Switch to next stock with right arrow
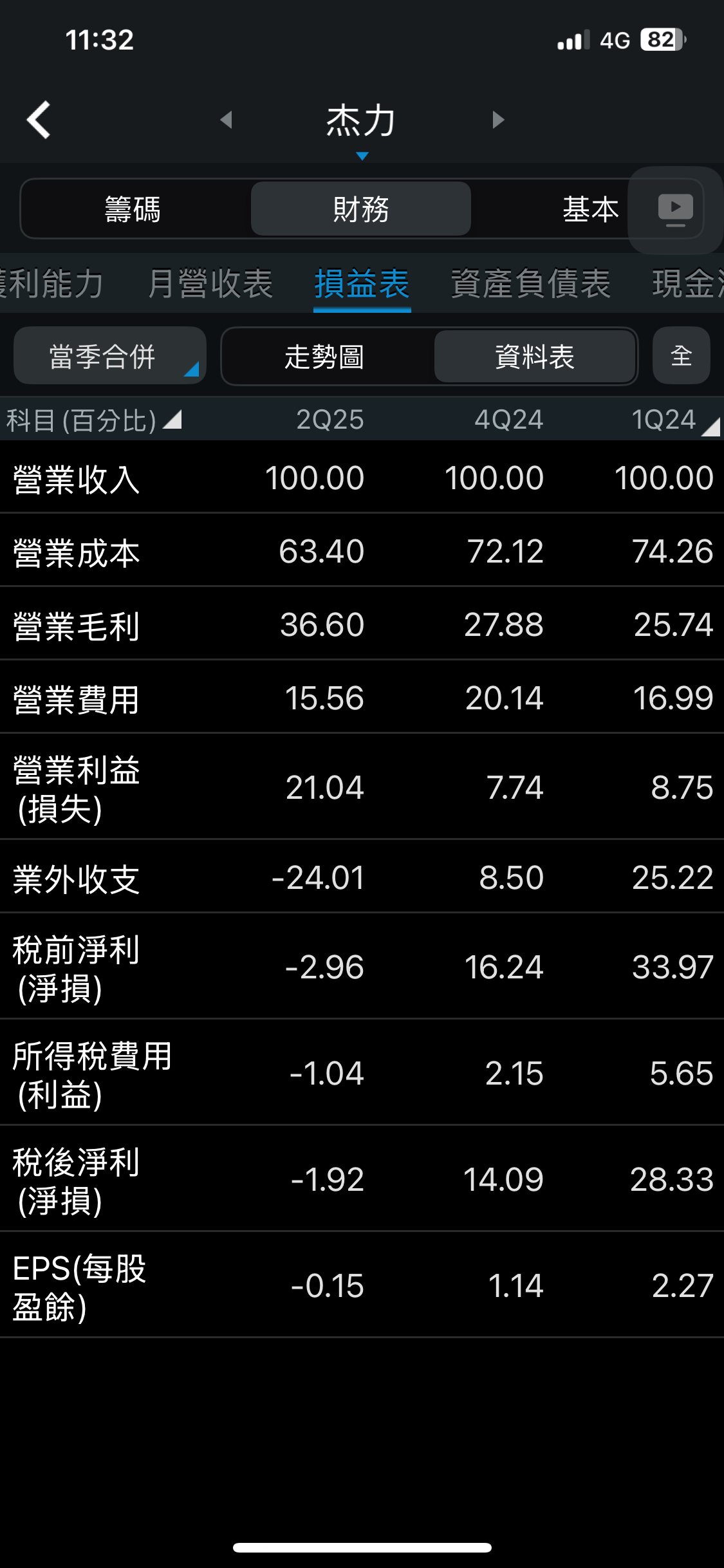The image size is (724, 1568). [x=497, y=120]
